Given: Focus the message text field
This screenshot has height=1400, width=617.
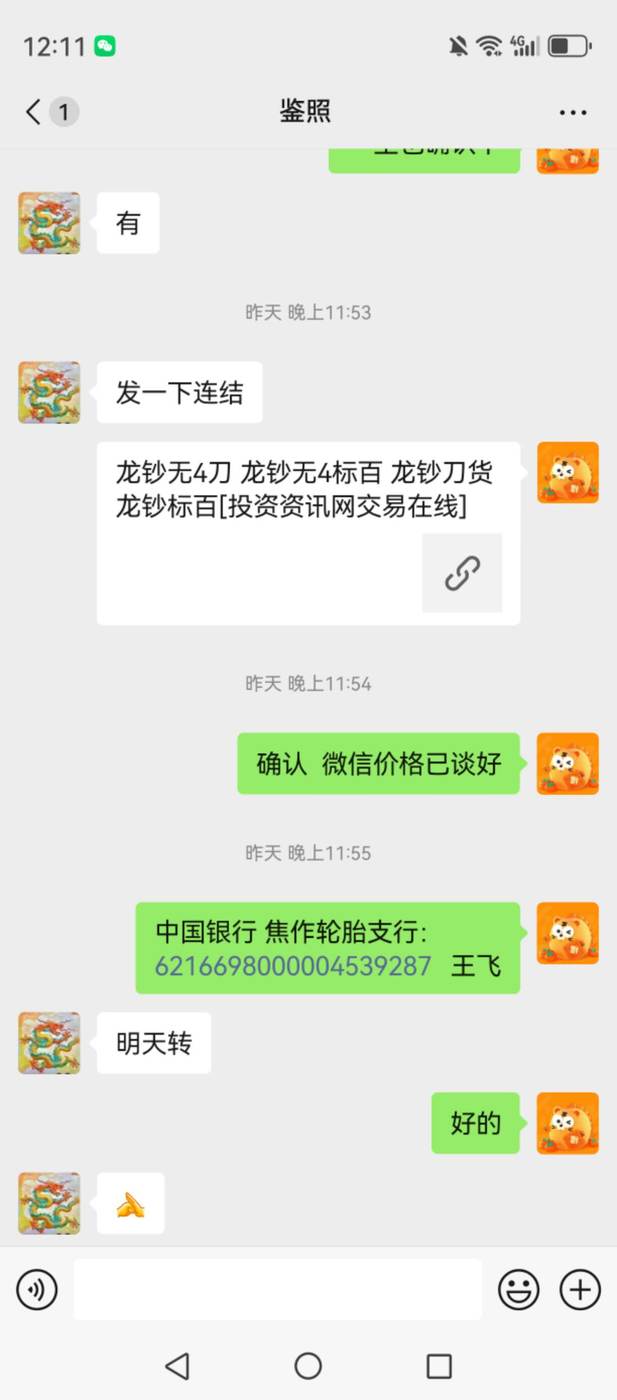Looking at the screenshot, I should [277, 1290].
